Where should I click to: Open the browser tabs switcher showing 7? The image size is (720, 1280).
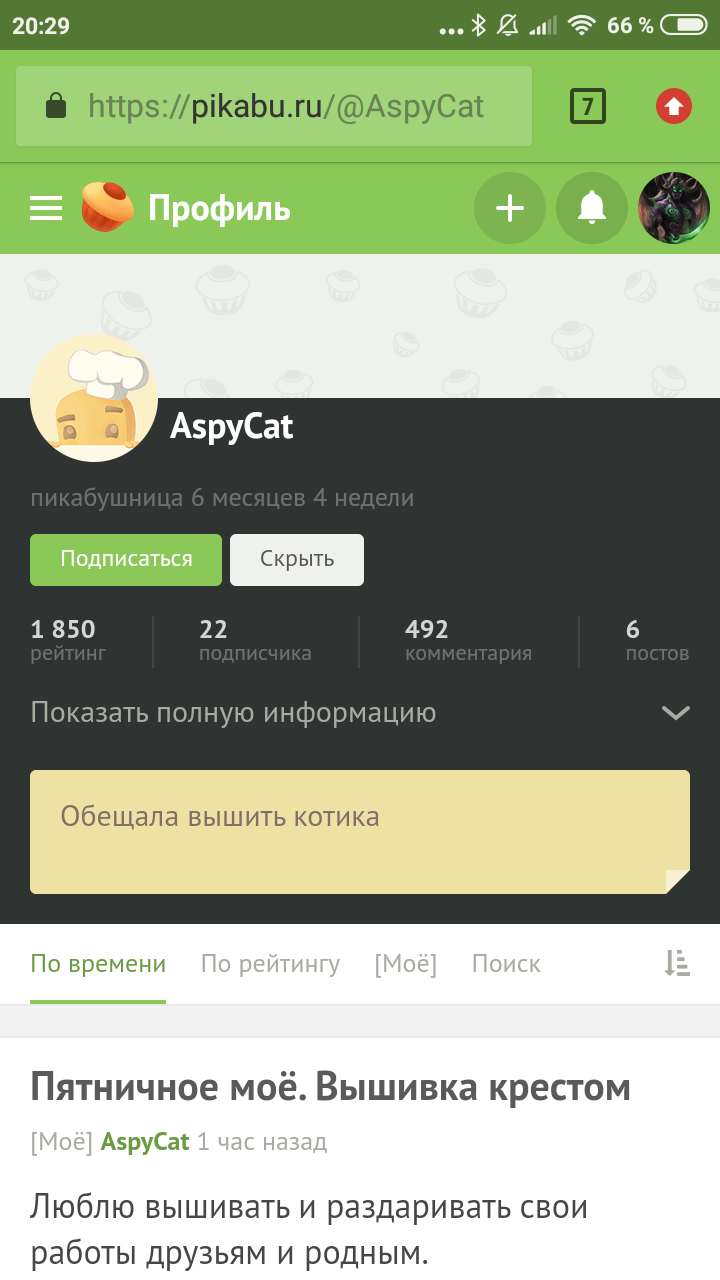click(x=588, y=106)
